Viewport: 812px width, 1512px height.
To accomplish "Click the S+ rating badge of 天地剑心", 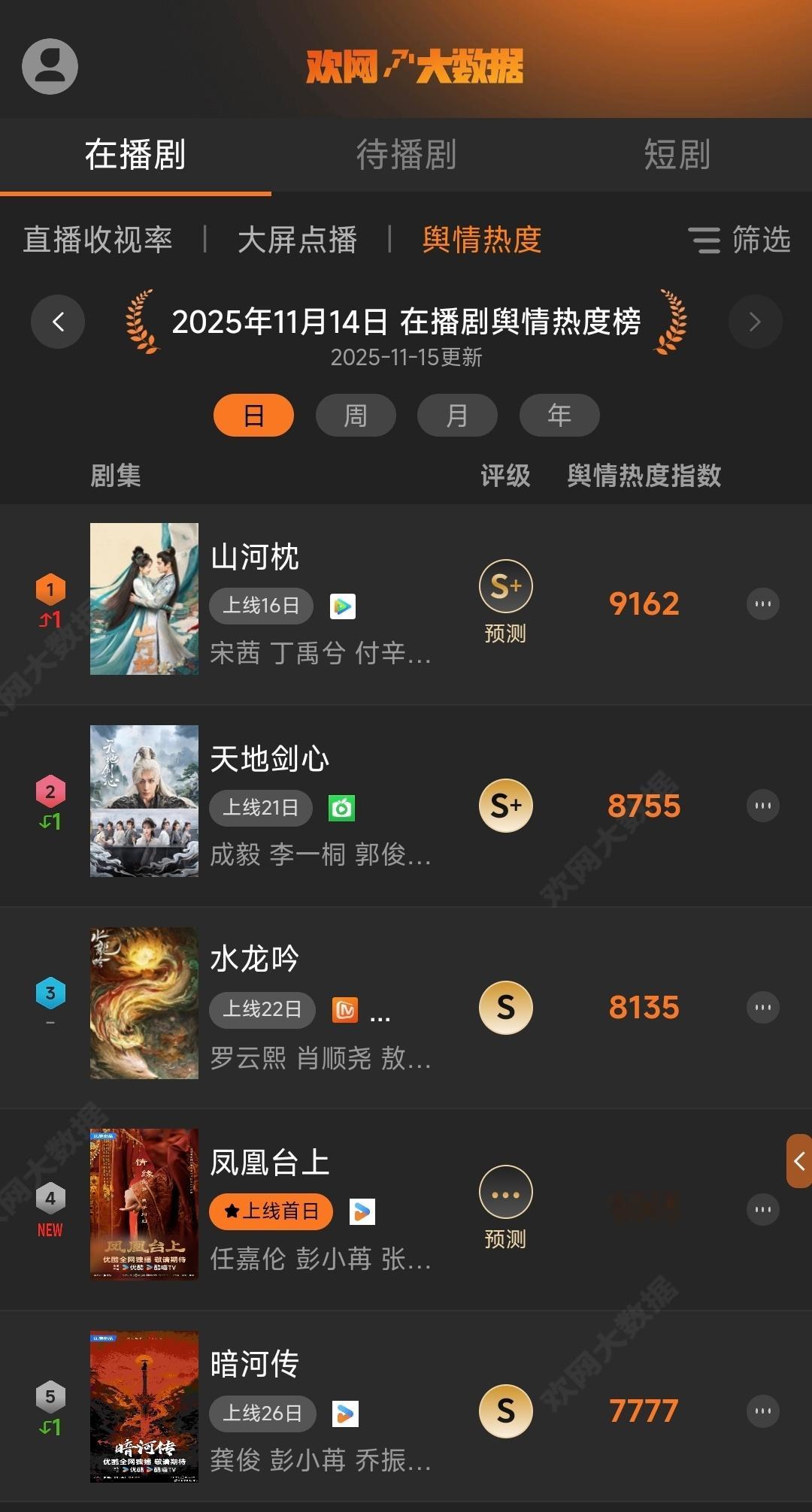I will pos(505,805).
